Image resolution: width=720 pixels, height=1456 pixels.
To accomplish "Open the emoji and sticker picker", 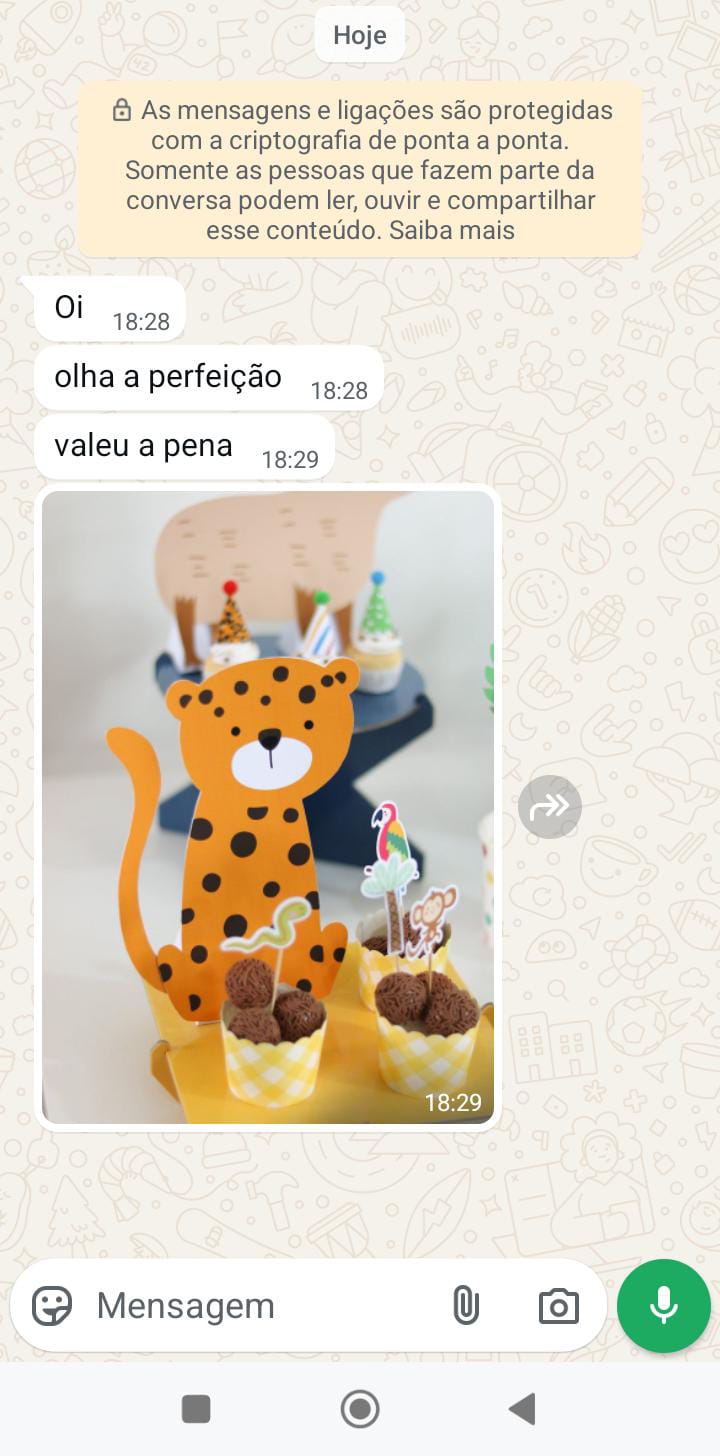I will coord(52,1306).
